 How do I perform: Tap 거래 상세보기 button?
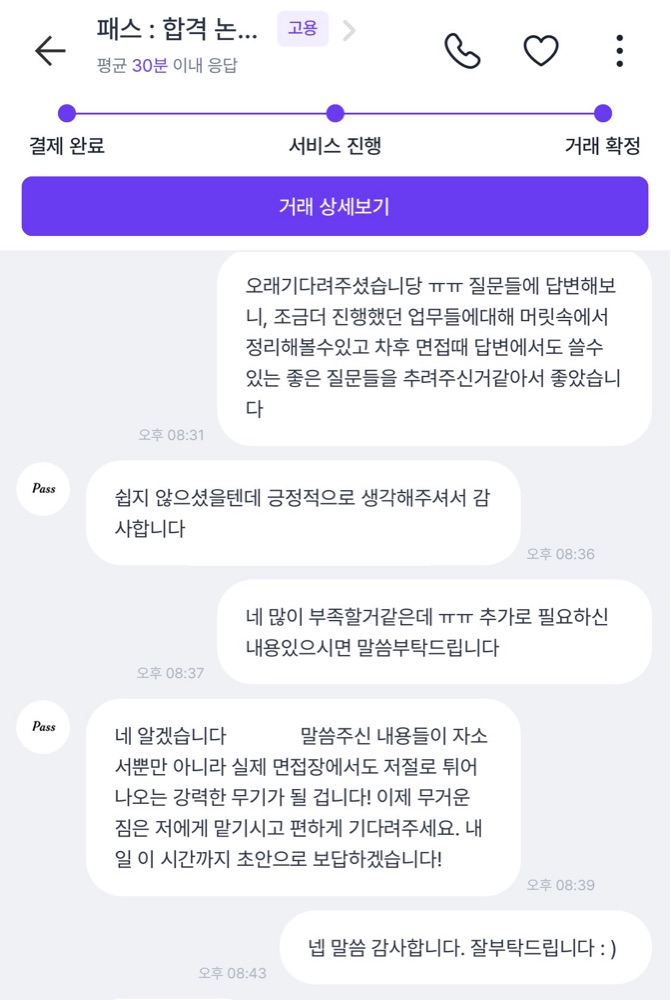click(335, 206)
